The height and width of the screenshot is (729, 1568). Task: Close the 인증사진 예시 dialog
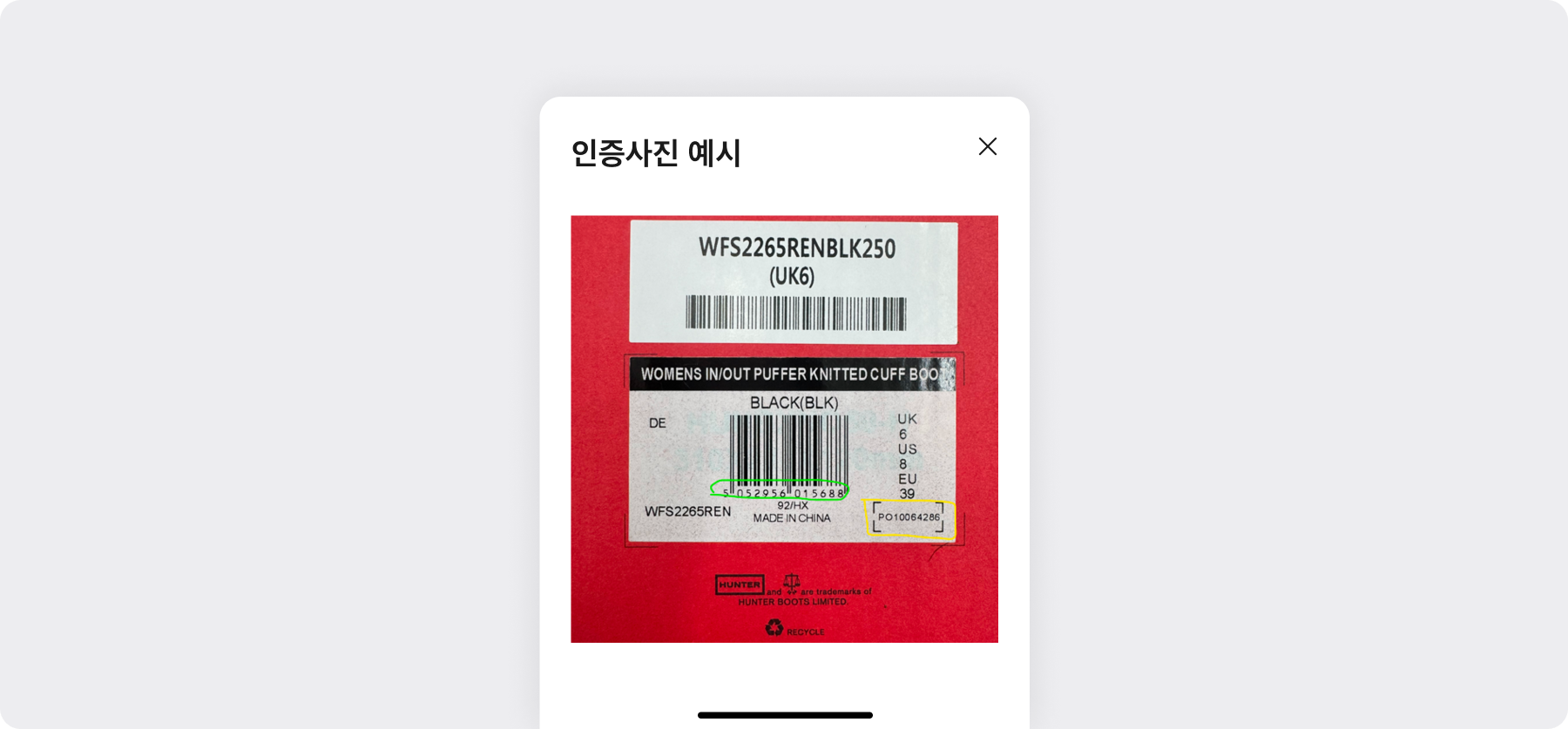987,146
